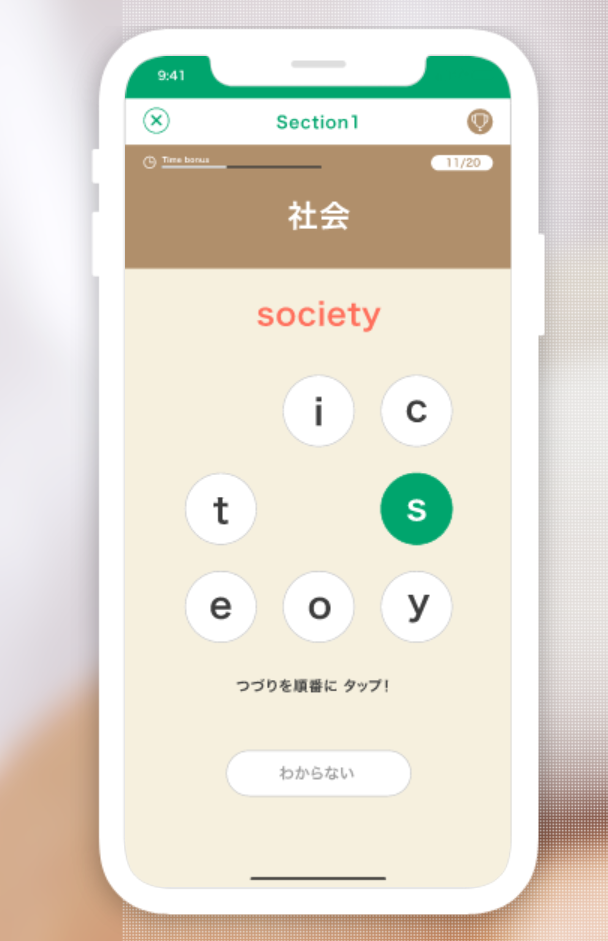Tap the green letter s circle

[x=416, y=509]
